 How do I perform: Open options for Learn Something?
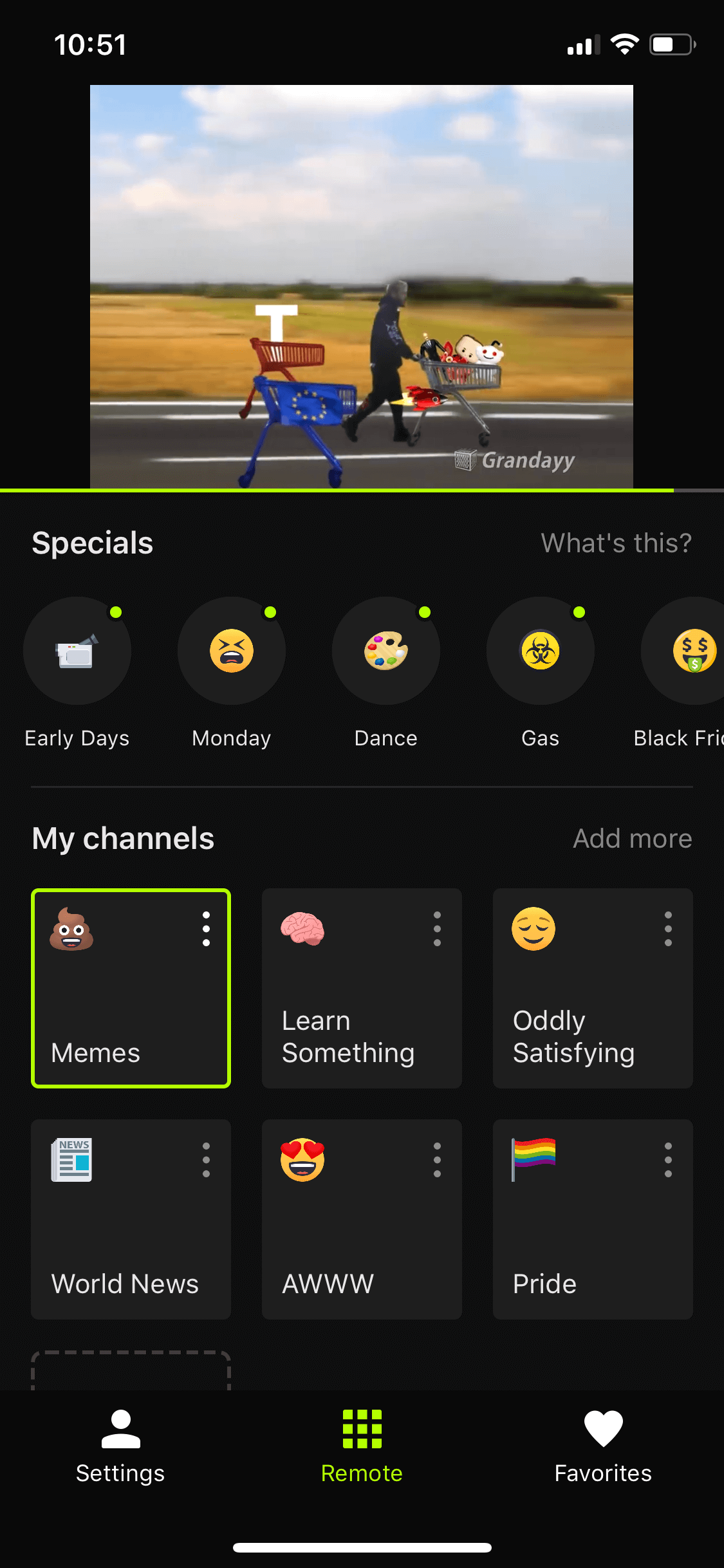point(437,929)
